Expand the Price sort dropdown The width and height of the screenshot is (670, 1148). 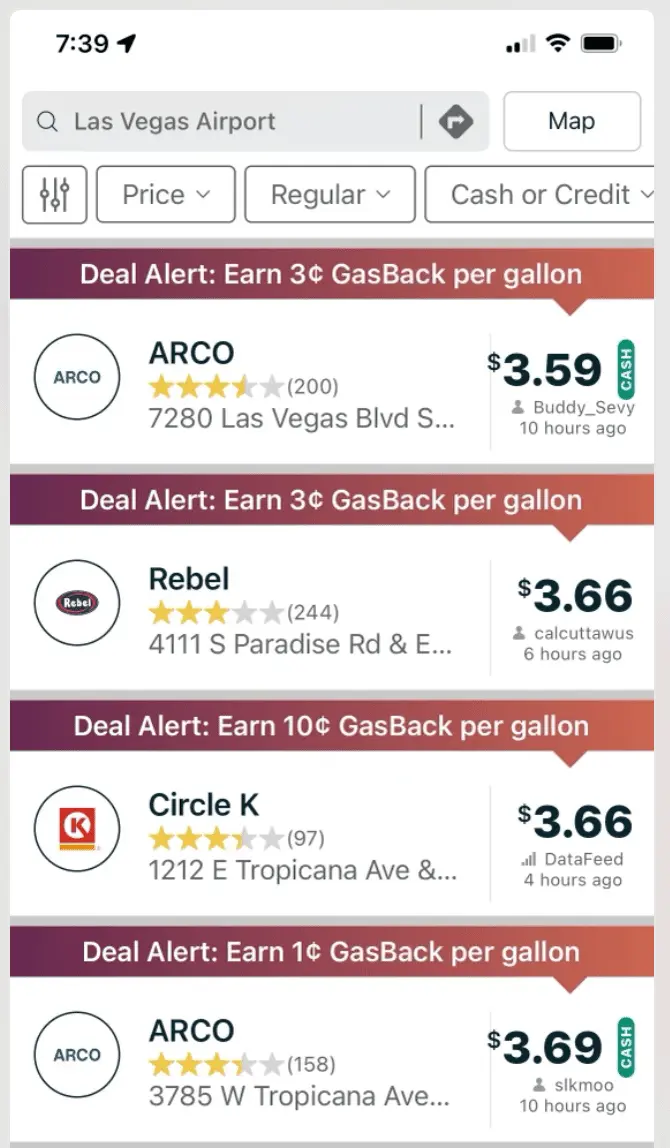tap(166, 194)
